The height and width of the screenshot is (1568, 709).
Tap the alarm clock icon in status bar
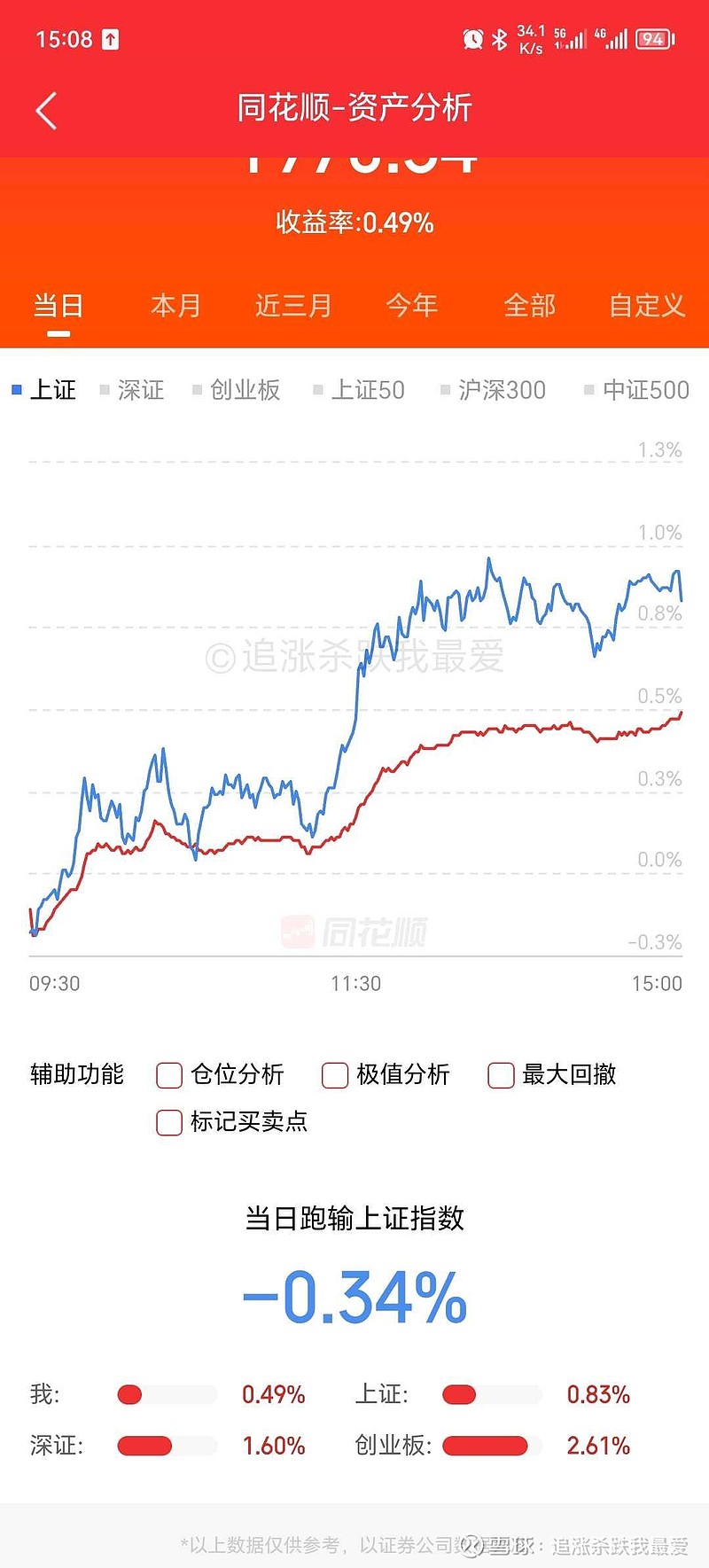click(472, 38)
